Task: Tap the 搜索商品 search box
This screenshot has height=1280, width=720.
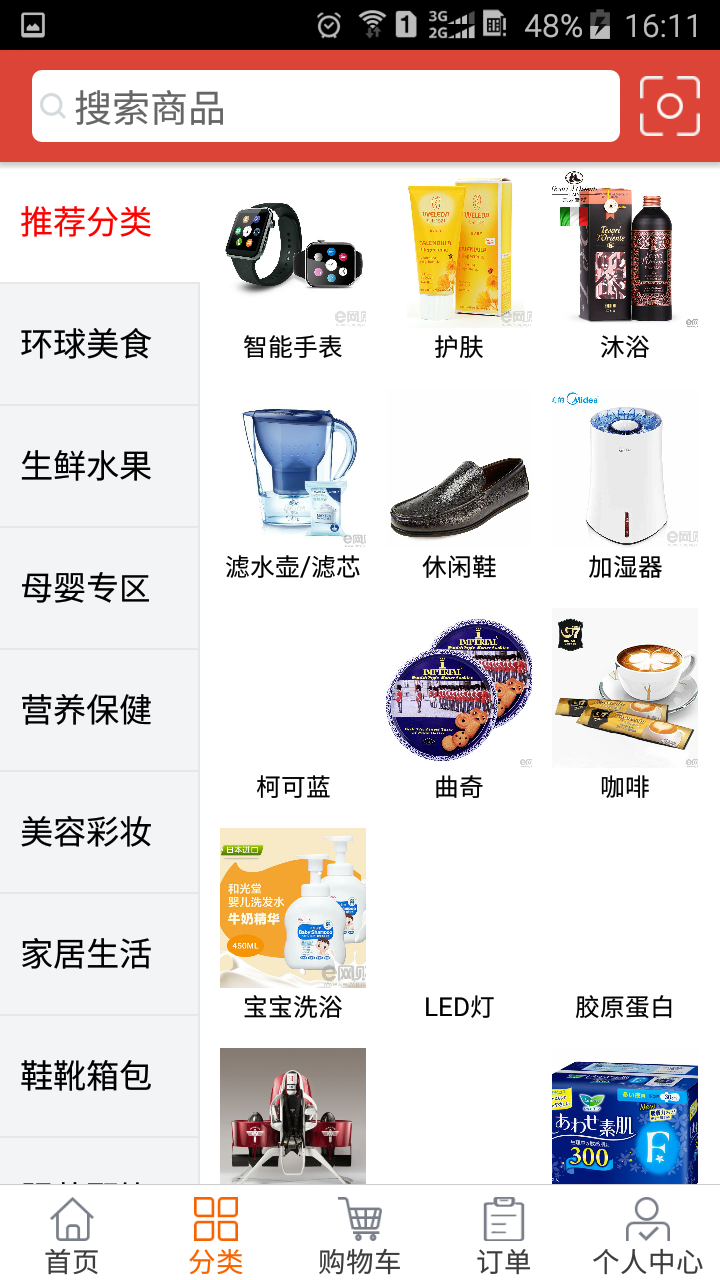Action: click(326, 107)
